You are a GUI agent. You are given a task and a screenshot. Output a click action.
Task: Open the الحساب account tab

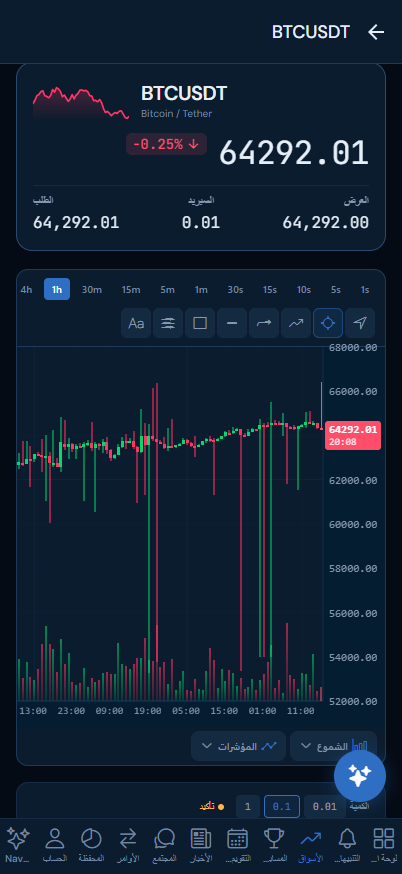[x=55, y=846]
